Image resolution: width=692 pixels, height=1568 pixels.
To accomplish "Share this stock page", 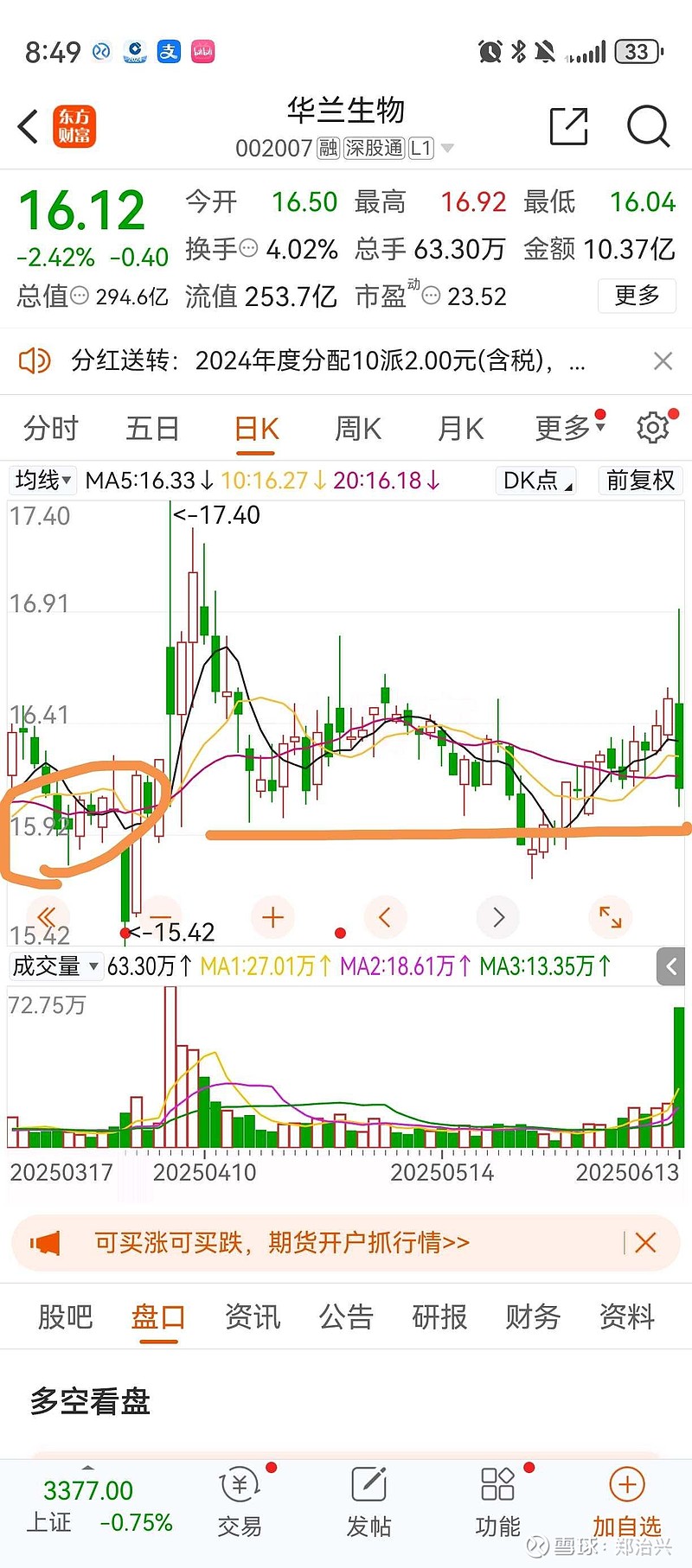I will pos(569,126).
